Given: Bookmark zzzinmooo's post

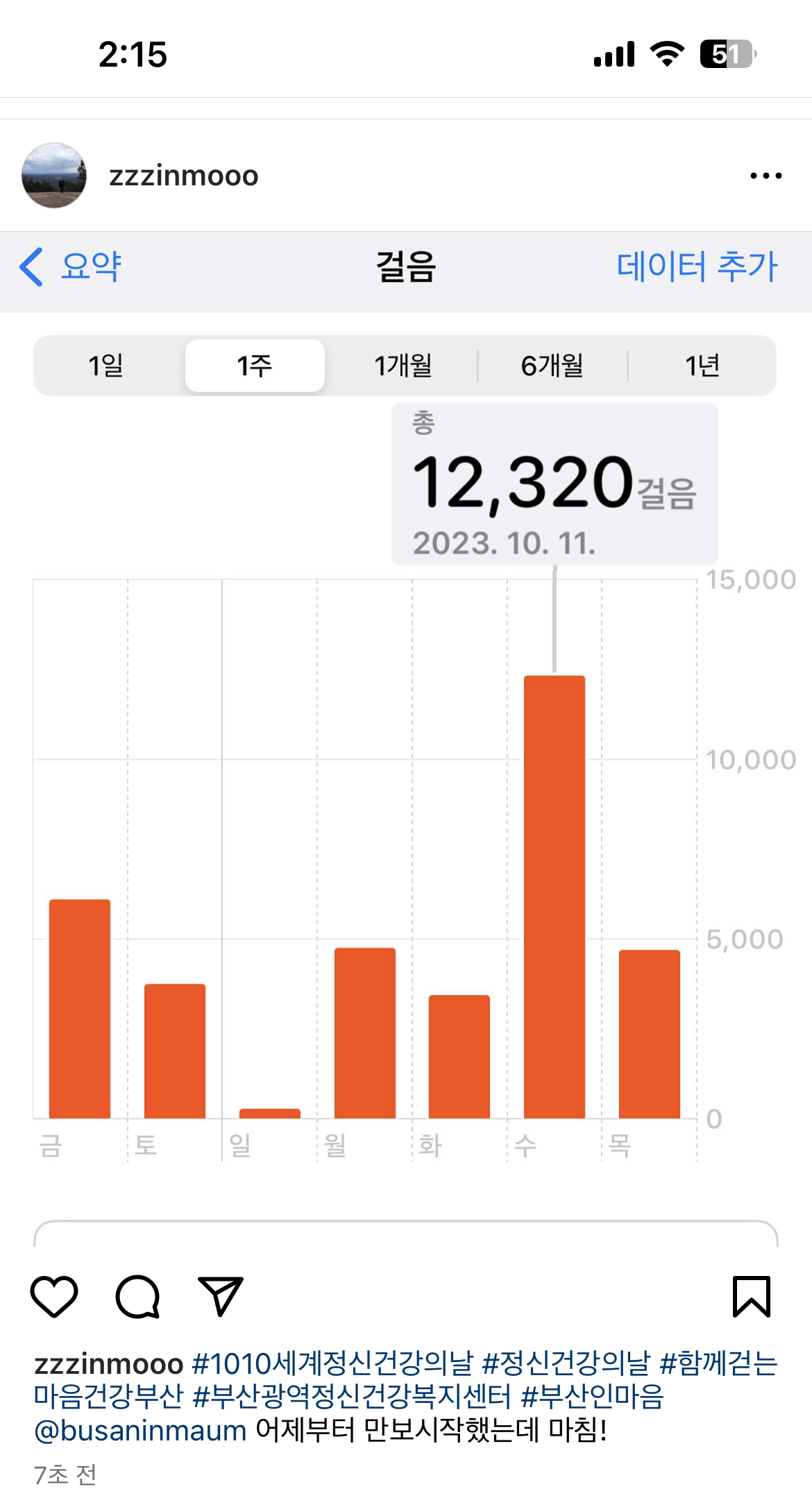Looking at the screenshot, I should click(752, 1295).
